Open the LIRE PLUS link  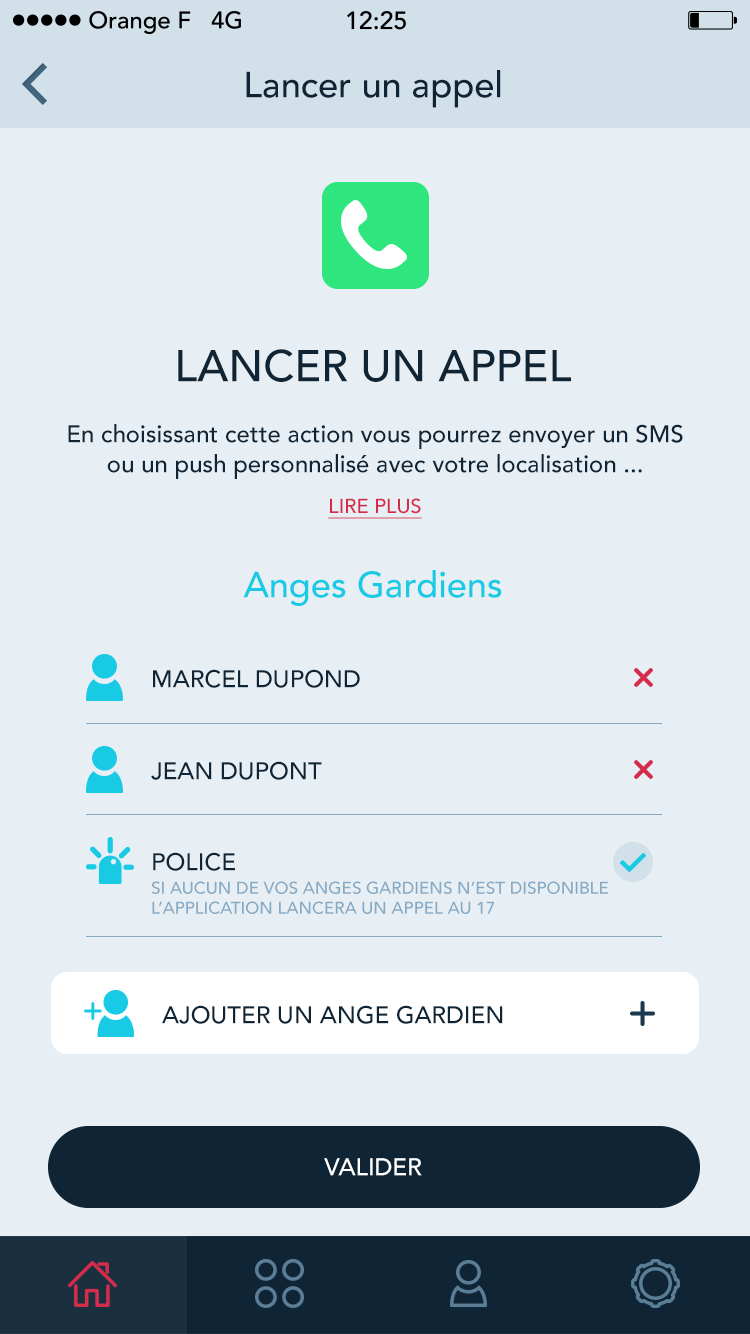(375, 507)
